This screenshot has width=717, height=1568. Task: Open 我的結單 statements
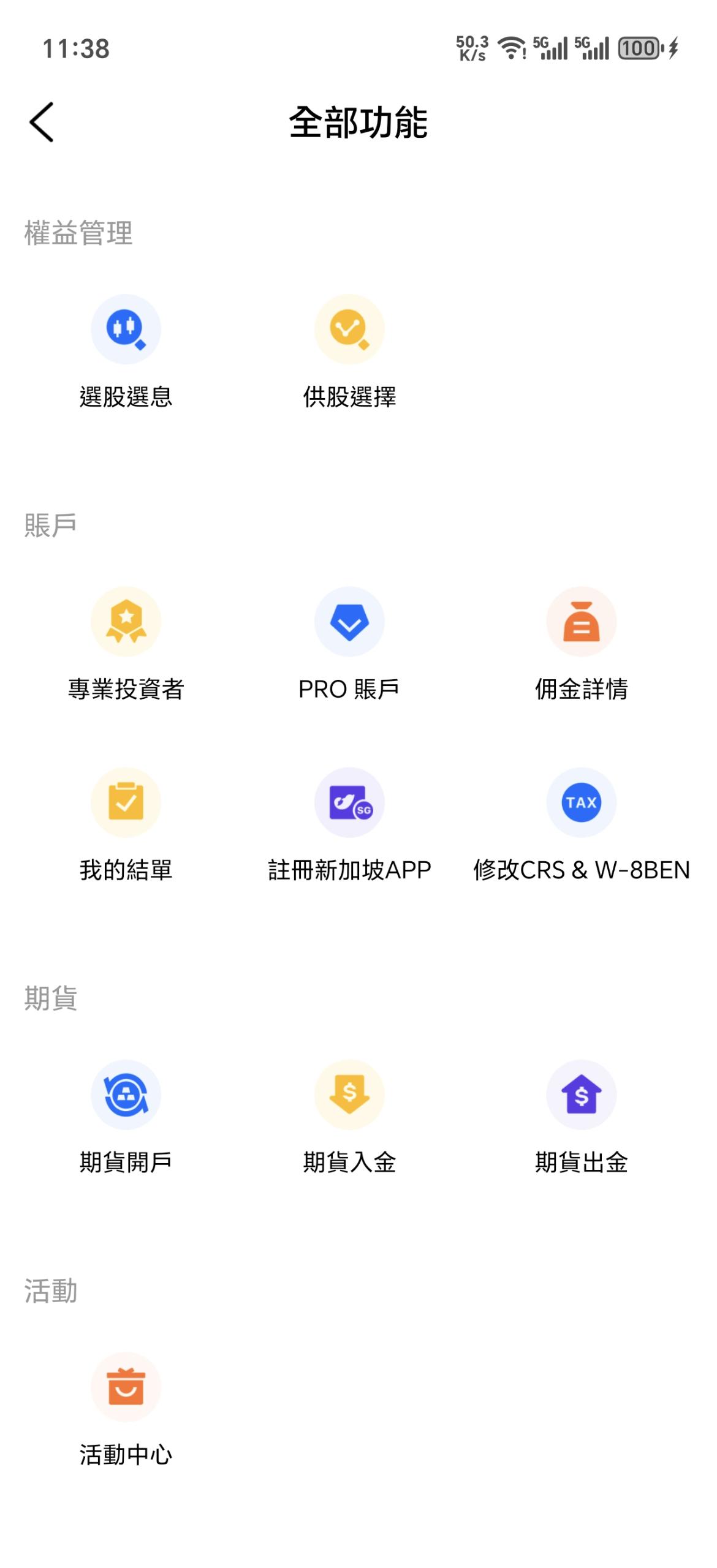point(126,802)
